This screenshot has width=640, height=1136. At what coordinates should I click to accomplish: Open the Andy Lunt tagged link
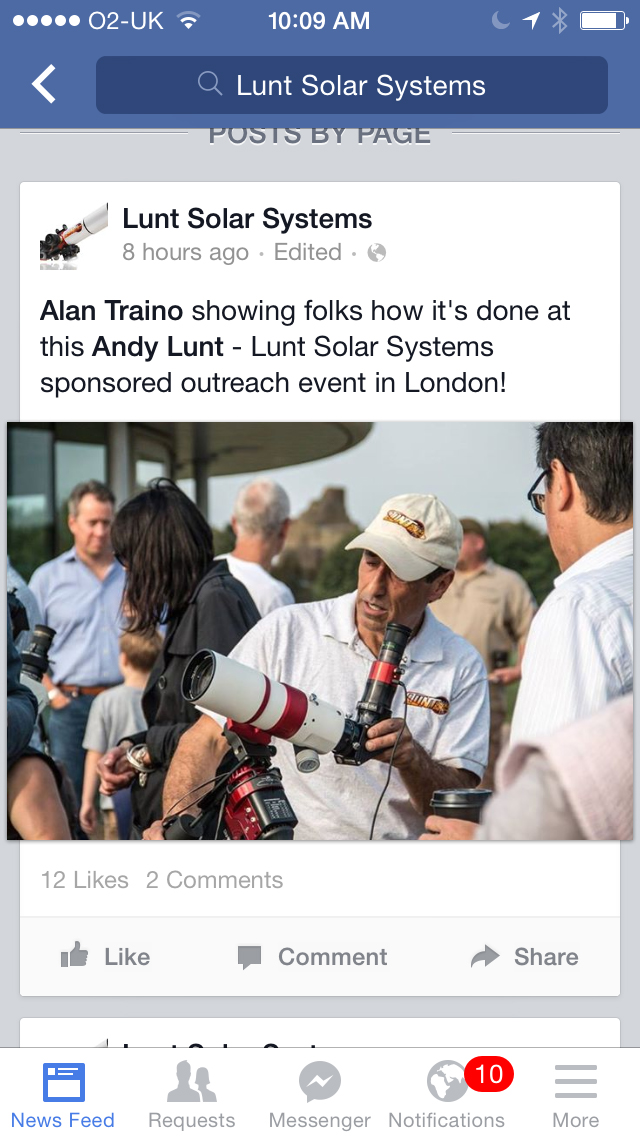[158, 347]
